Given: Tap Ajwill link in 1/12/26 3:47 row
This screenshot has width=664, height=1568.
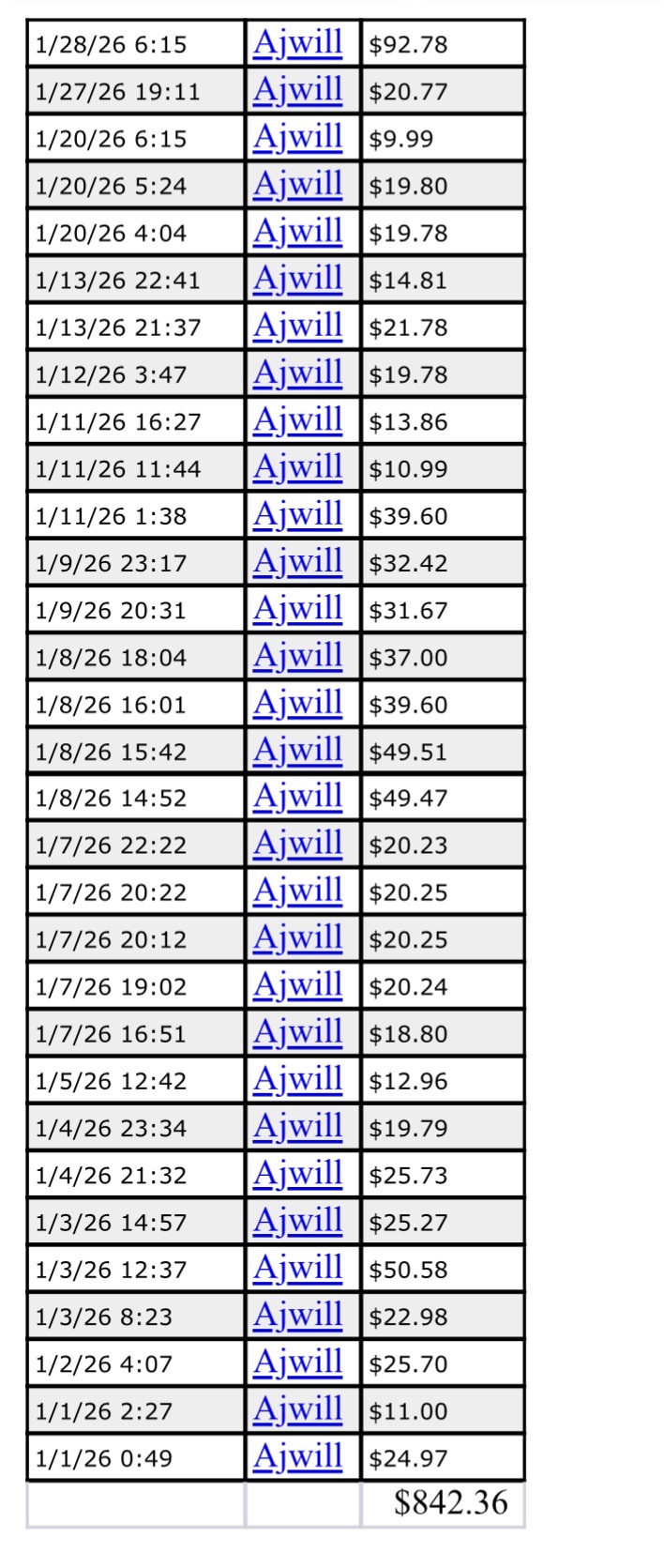Looking at the screenshot, I should click(x=298, y=373).
